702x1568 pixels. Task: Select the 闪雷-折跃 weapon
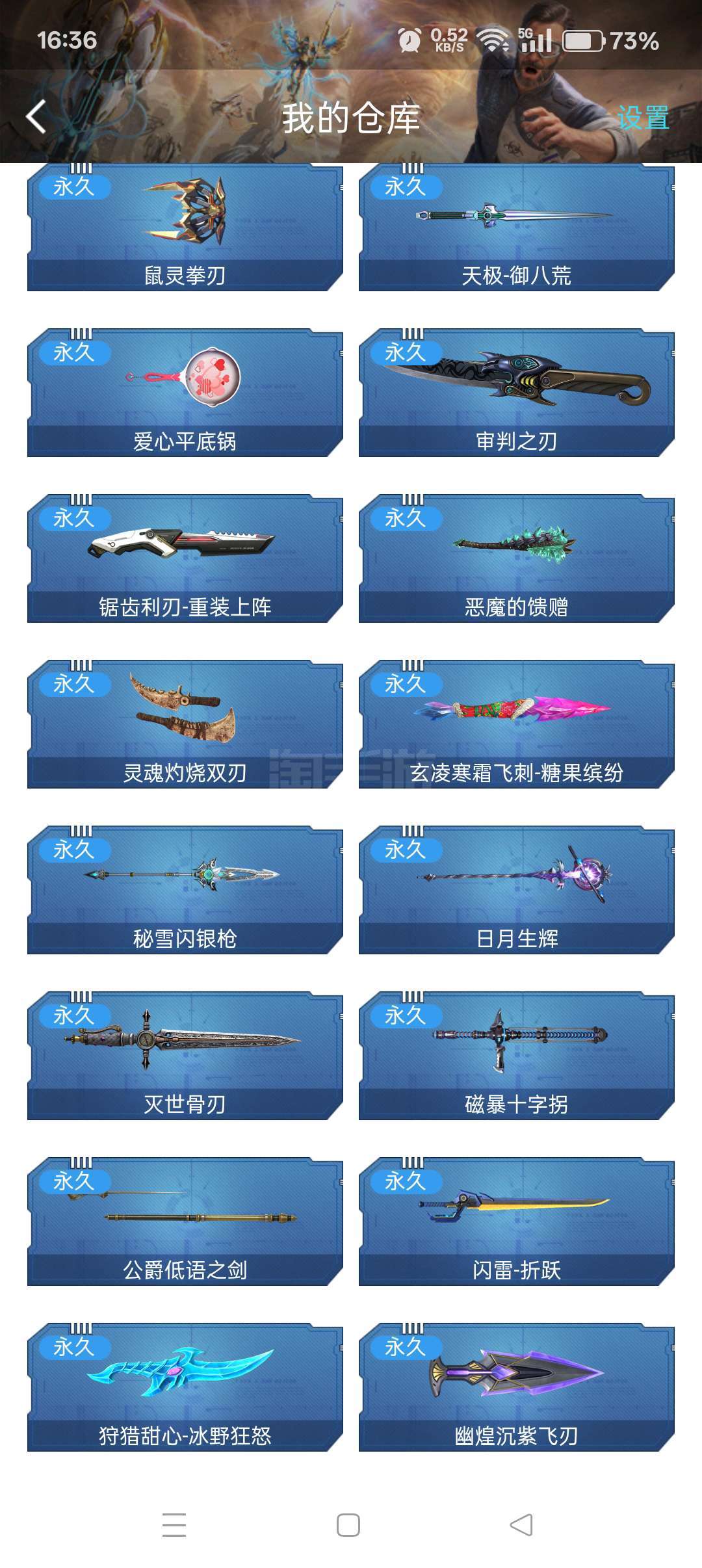[x=516, y=1222]
